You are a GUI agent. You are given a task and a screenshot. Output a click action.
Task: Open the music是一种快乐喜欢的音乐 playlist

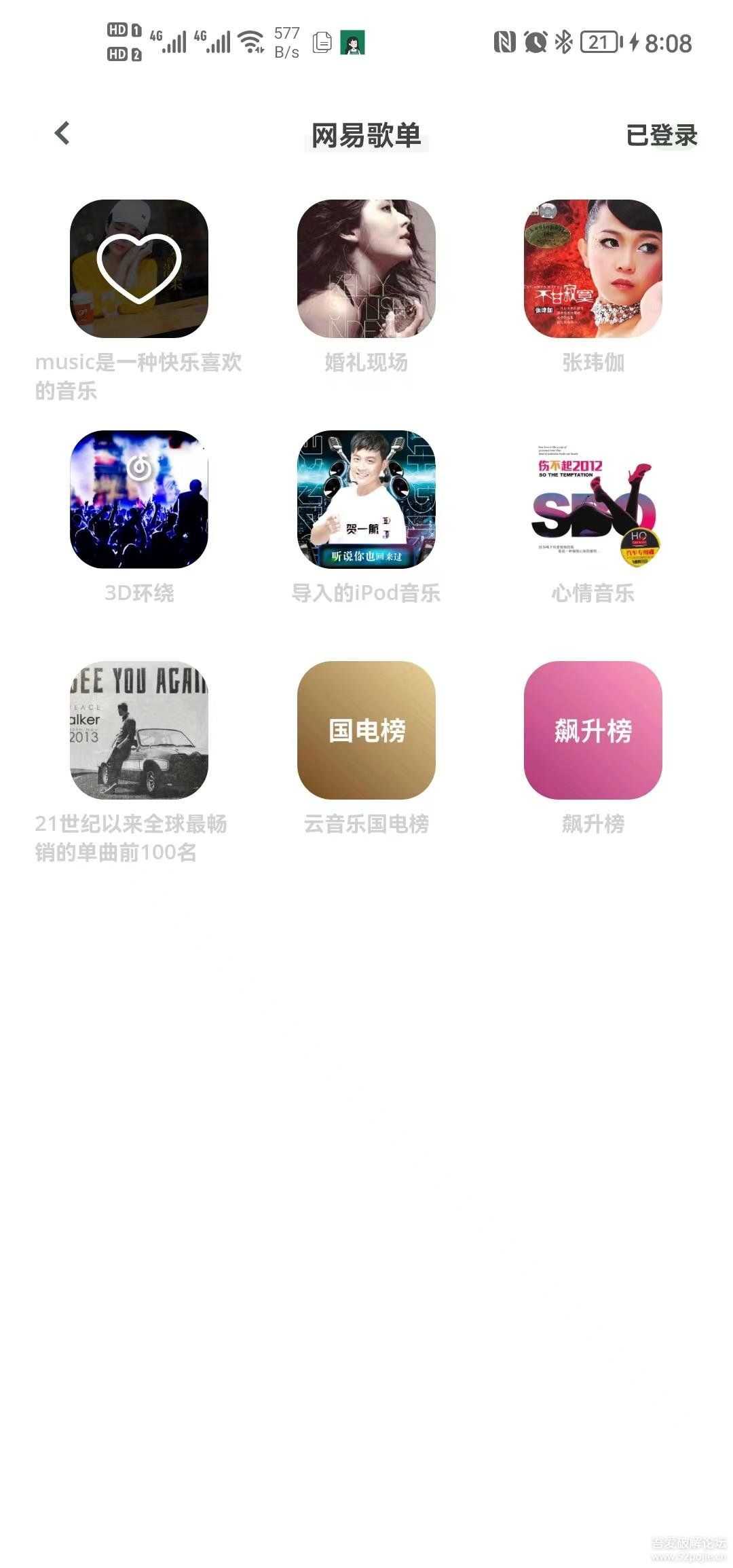(x=139, y=269)
